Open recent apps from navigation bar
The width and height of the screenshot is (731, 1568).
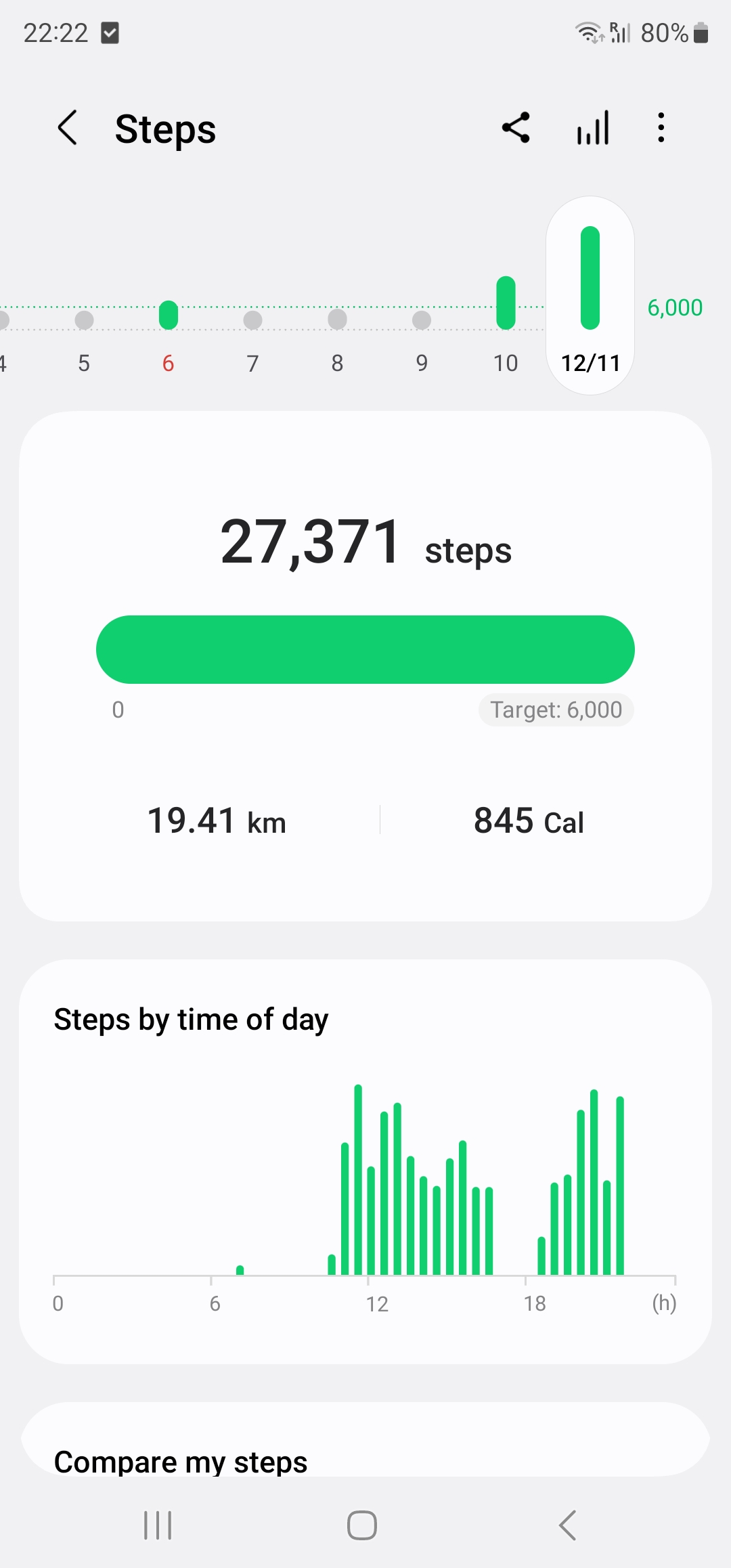pyautogui.click(x=158, y=1525)
